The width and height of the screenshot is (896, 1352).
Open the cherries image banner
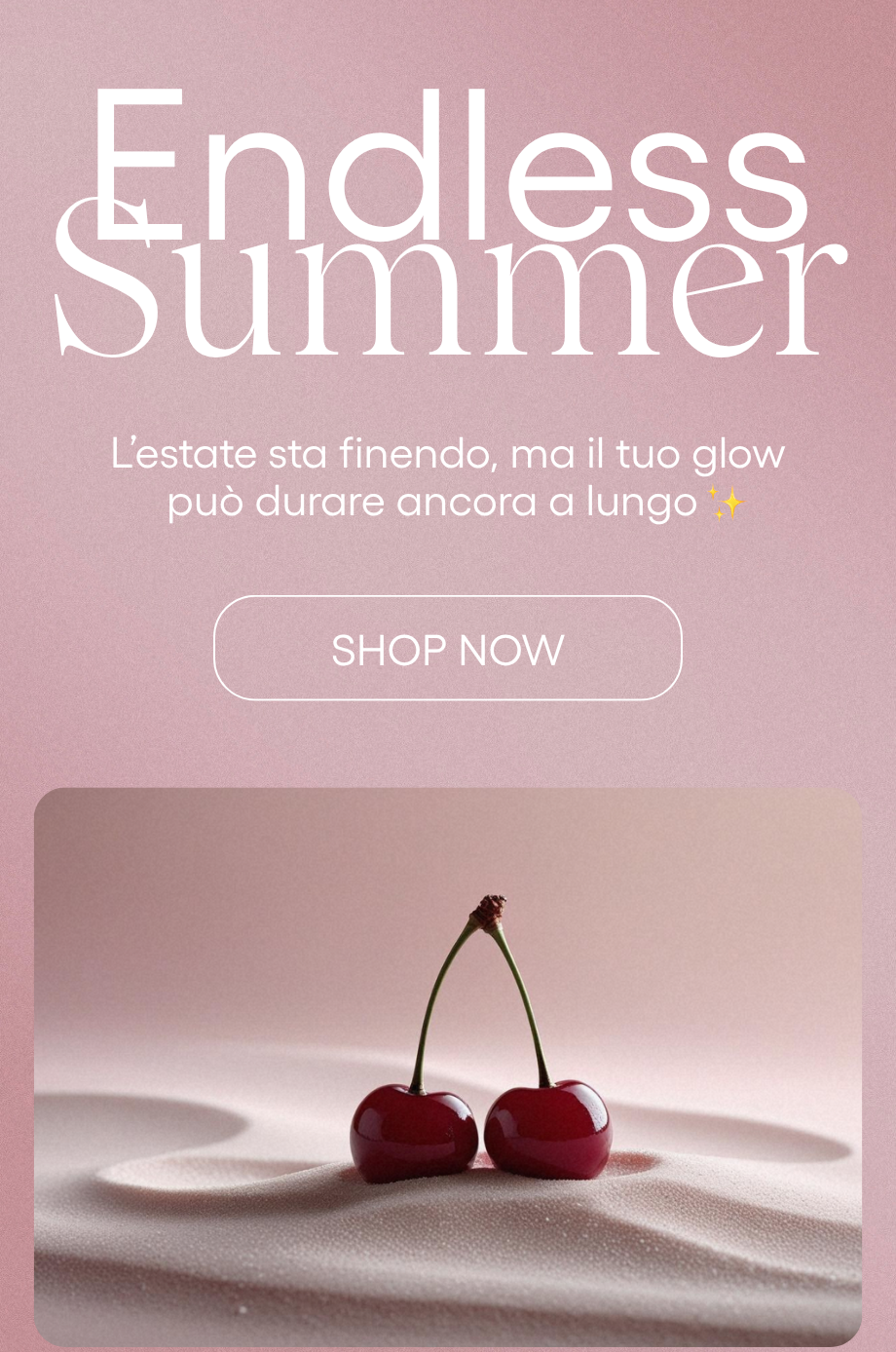[447, 1067]
